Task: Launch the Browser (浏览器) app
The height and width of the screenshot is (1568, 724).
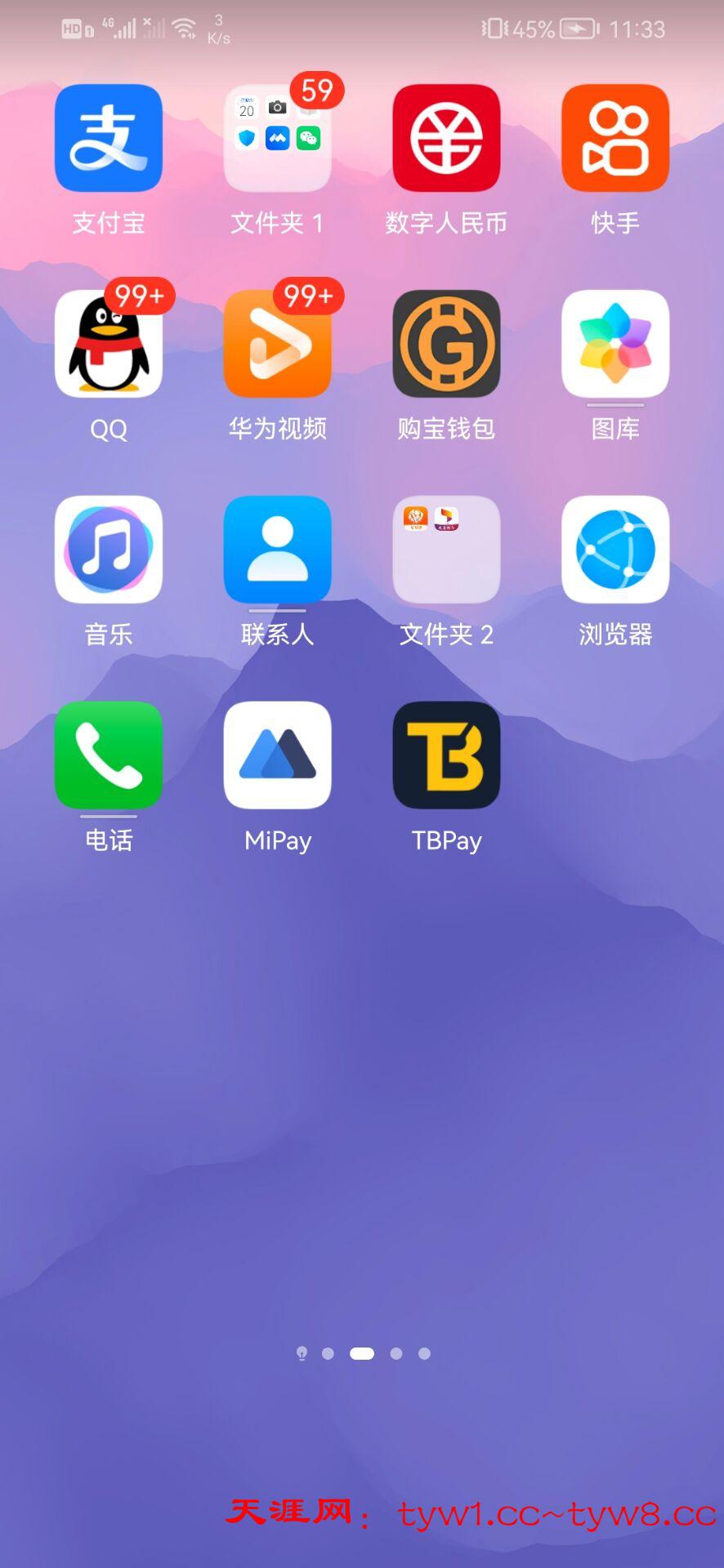Action: coord(615,550)
